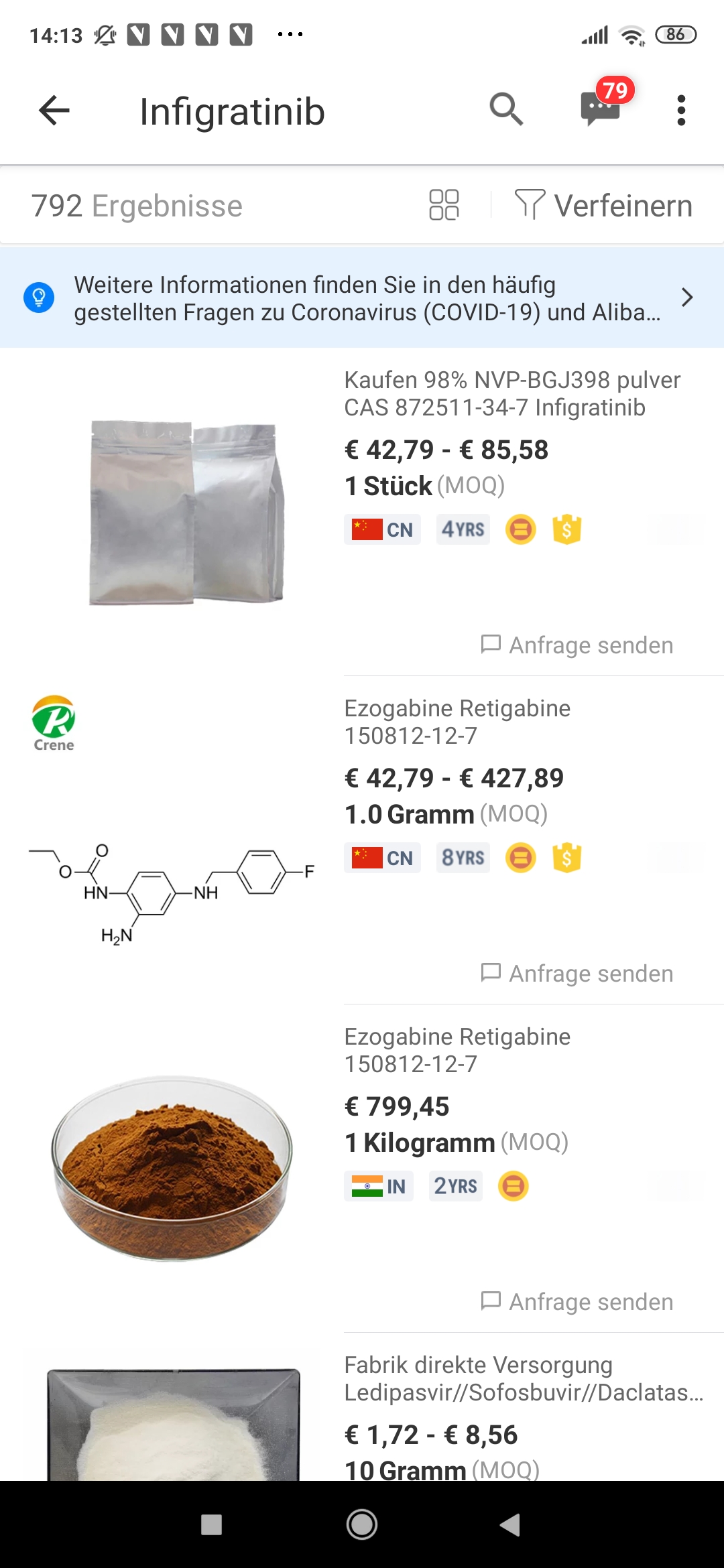Open the Verfeinern filter options
Screen dimensions: 724x1568
coord(603,205)
